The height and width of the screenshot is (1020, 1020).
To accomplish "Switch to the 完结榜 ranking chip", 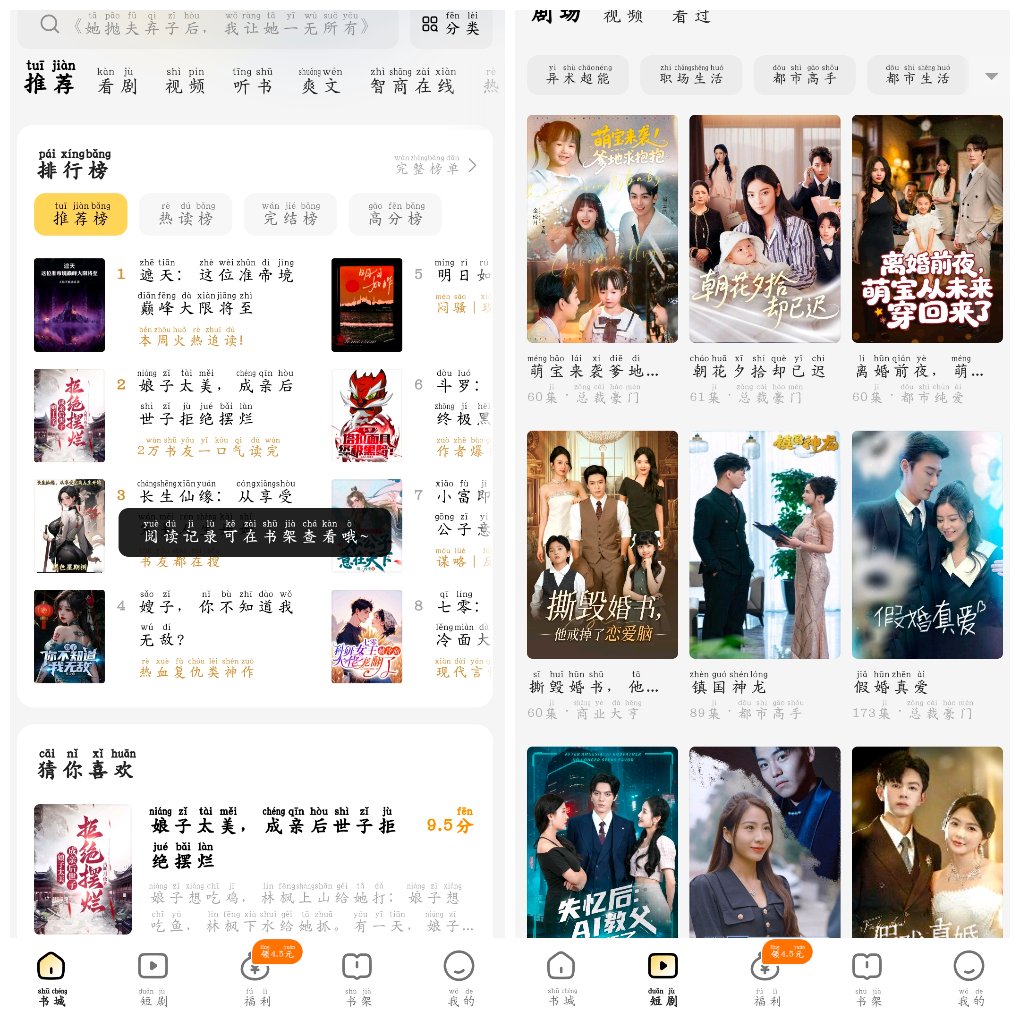I will [290, 215].
